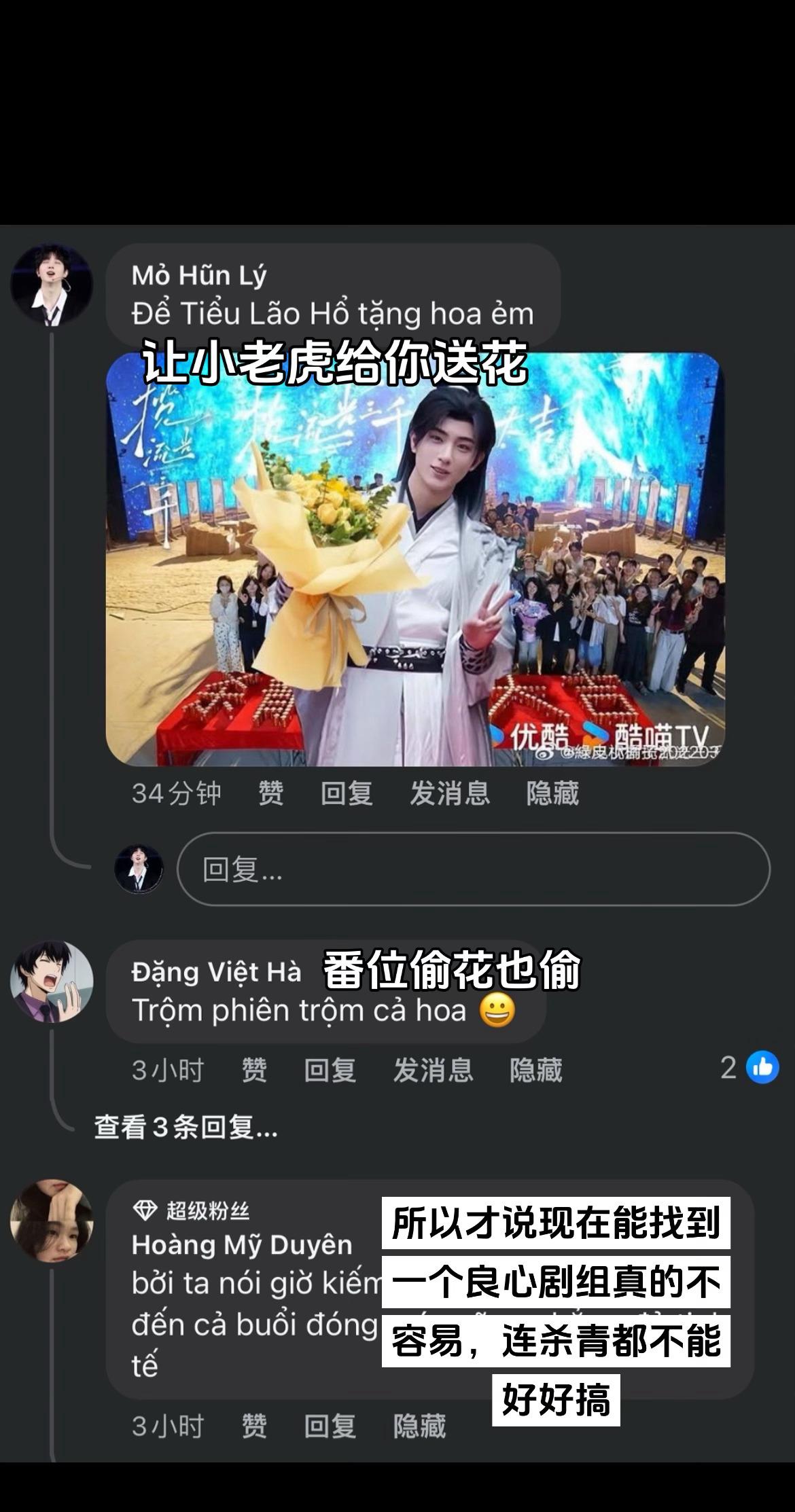The width and height of the screenshot is (795, 1512).
Task: Tap the reply input field
Action: [473, 869]
